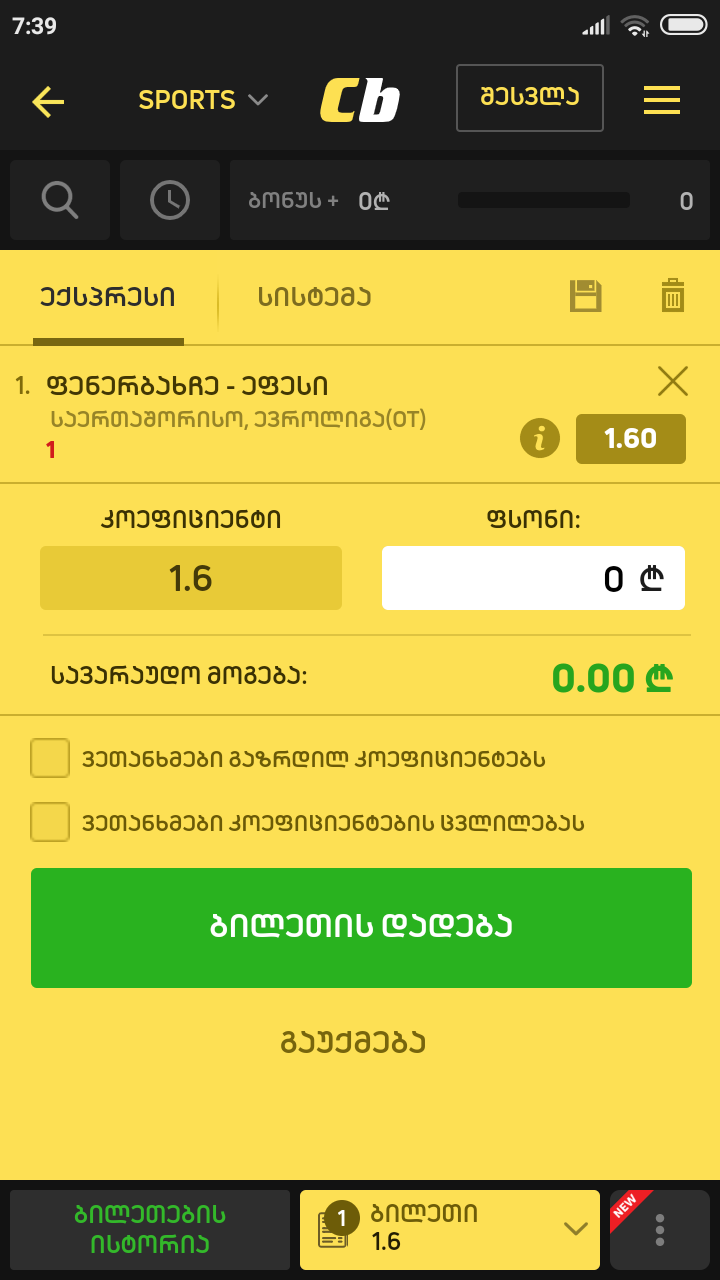
Task: Enable accepting increased coefficients checkbox
Action: [x=50, y=758]
